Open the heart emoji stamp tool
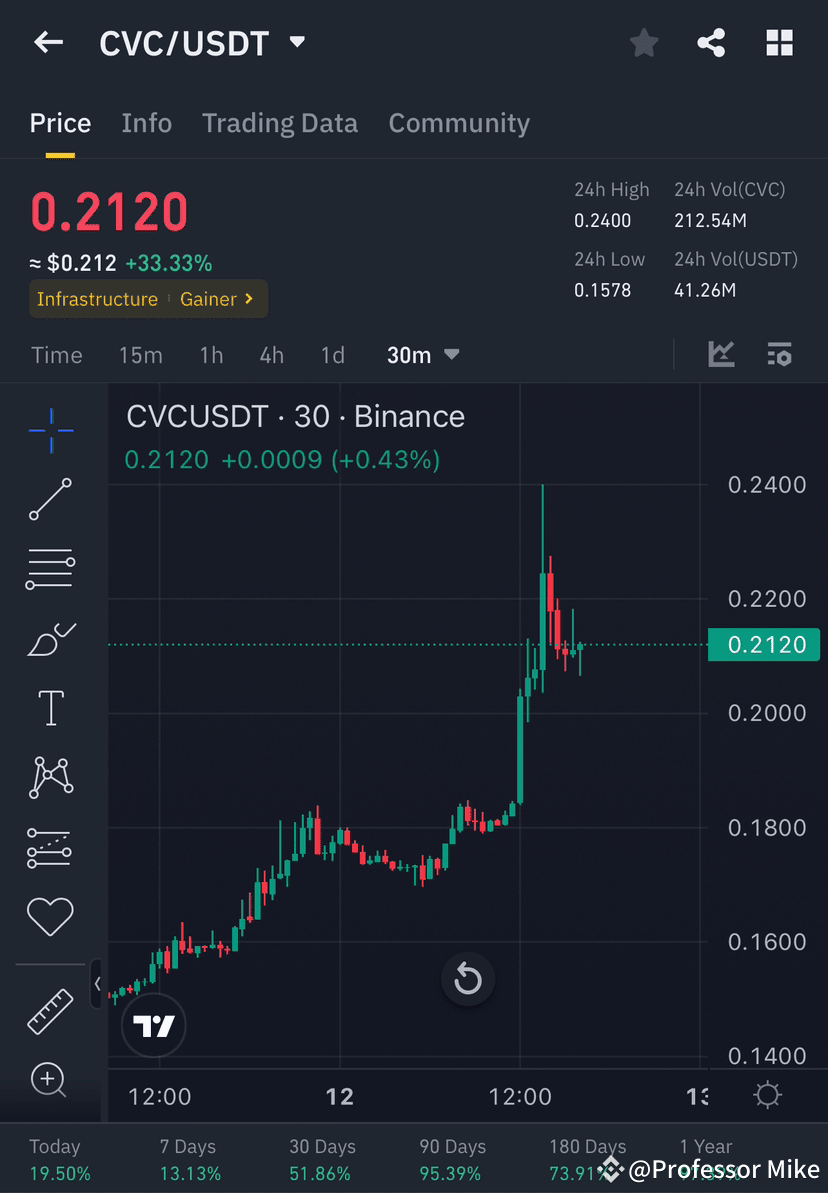828x1193 pixels. (50, 916)
